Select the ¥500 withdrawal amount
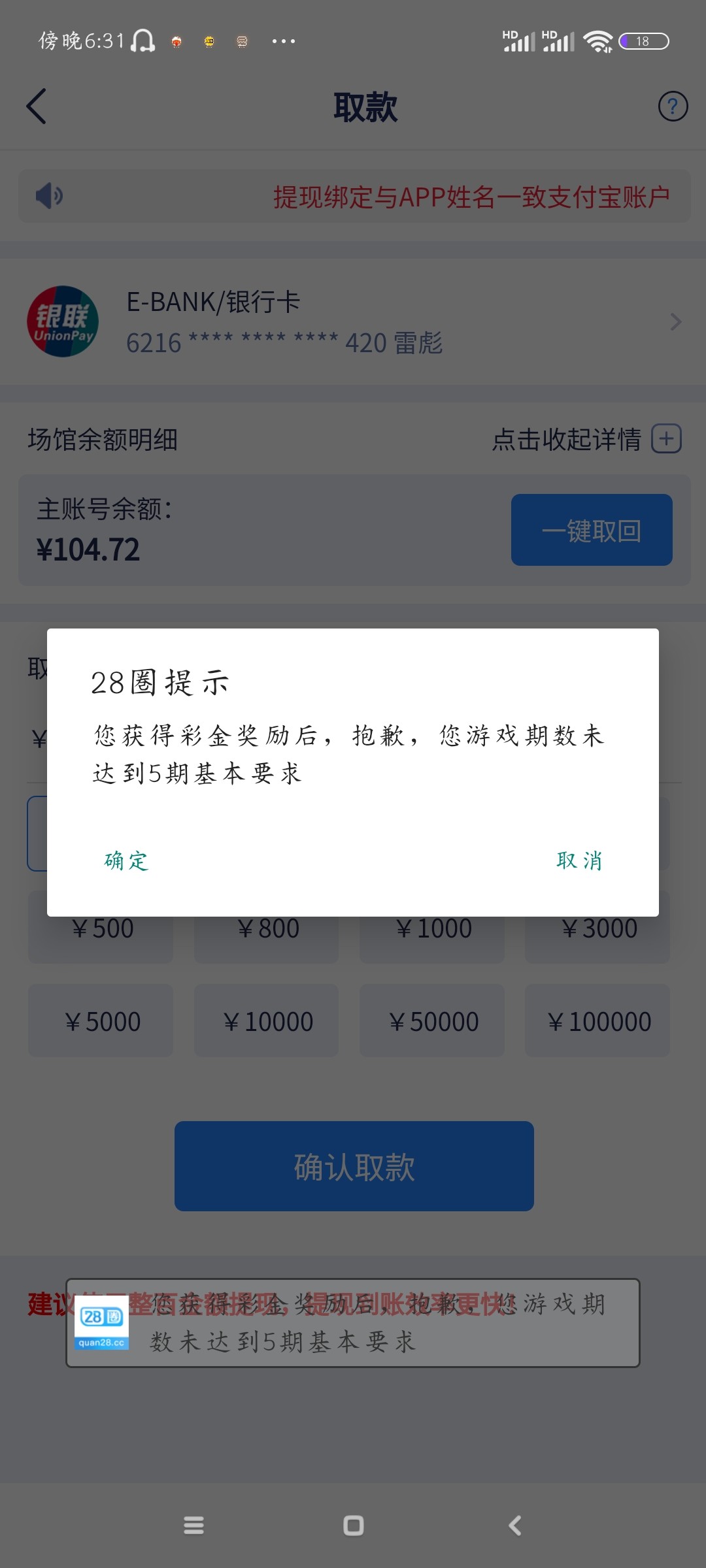The image size is (706, 1568). pyautogui.click(x=100, y=928)
